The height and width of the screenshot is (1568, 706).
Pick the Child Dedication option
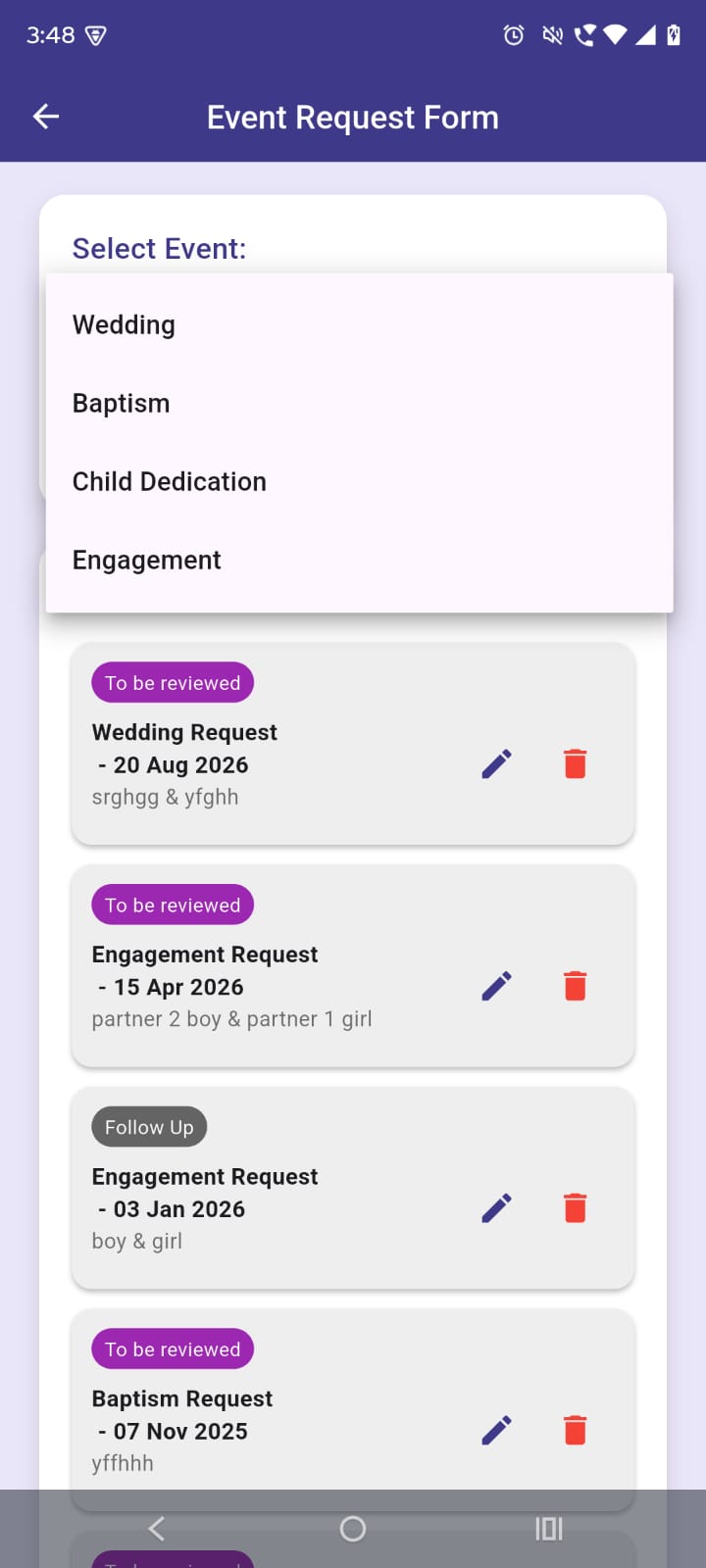170,482
